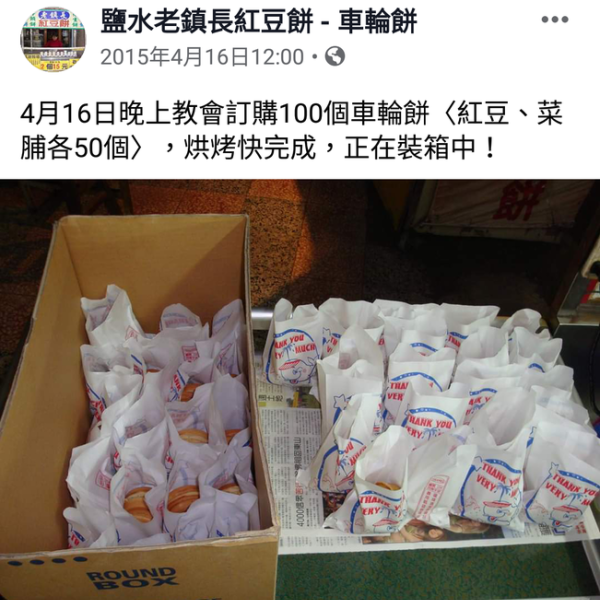Image resolution: width=600 pixels, height=600 pixels.
Task: Open the 鹽水老鎮長紅豆餅 - 車輪餅 page name
Action: 258,20
